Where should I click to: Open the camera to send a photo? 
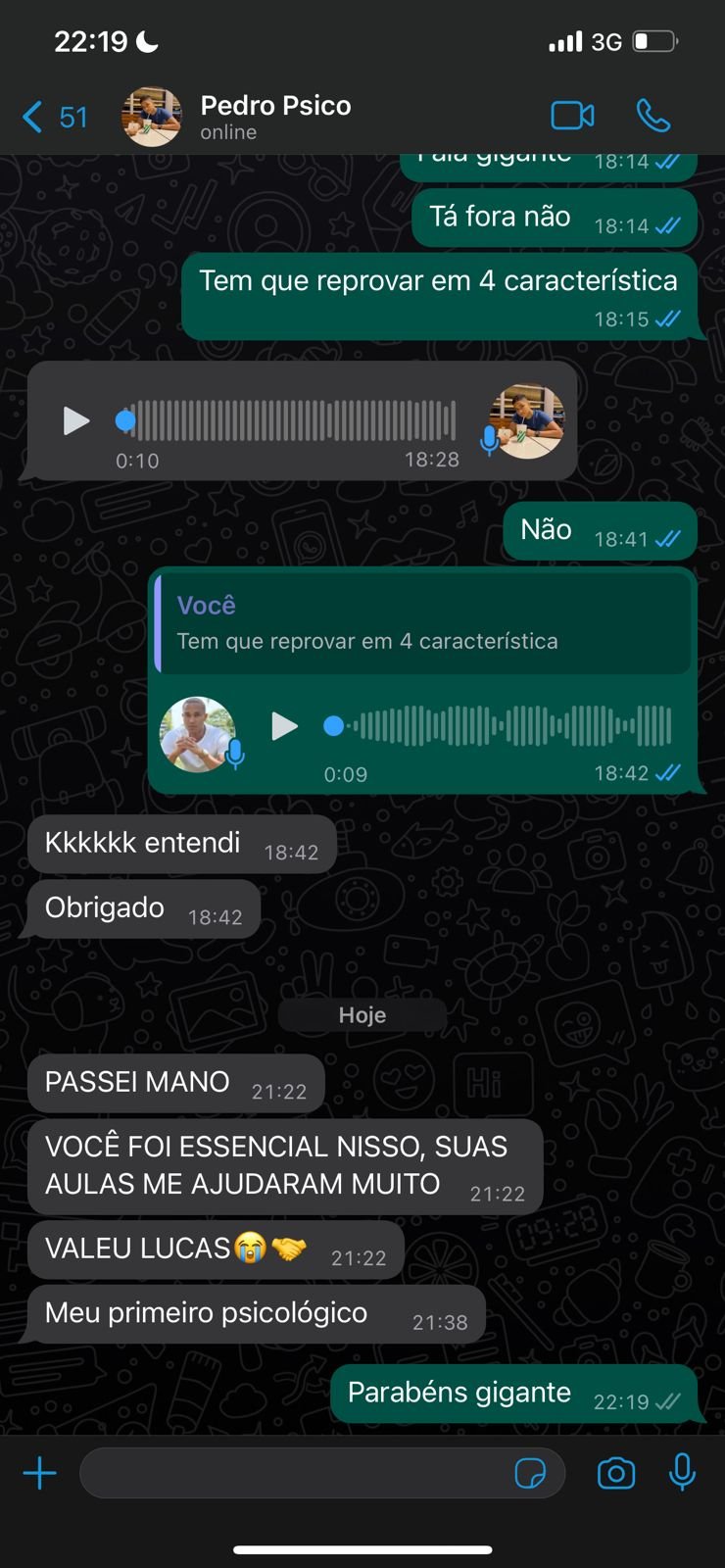(616, 1473)
